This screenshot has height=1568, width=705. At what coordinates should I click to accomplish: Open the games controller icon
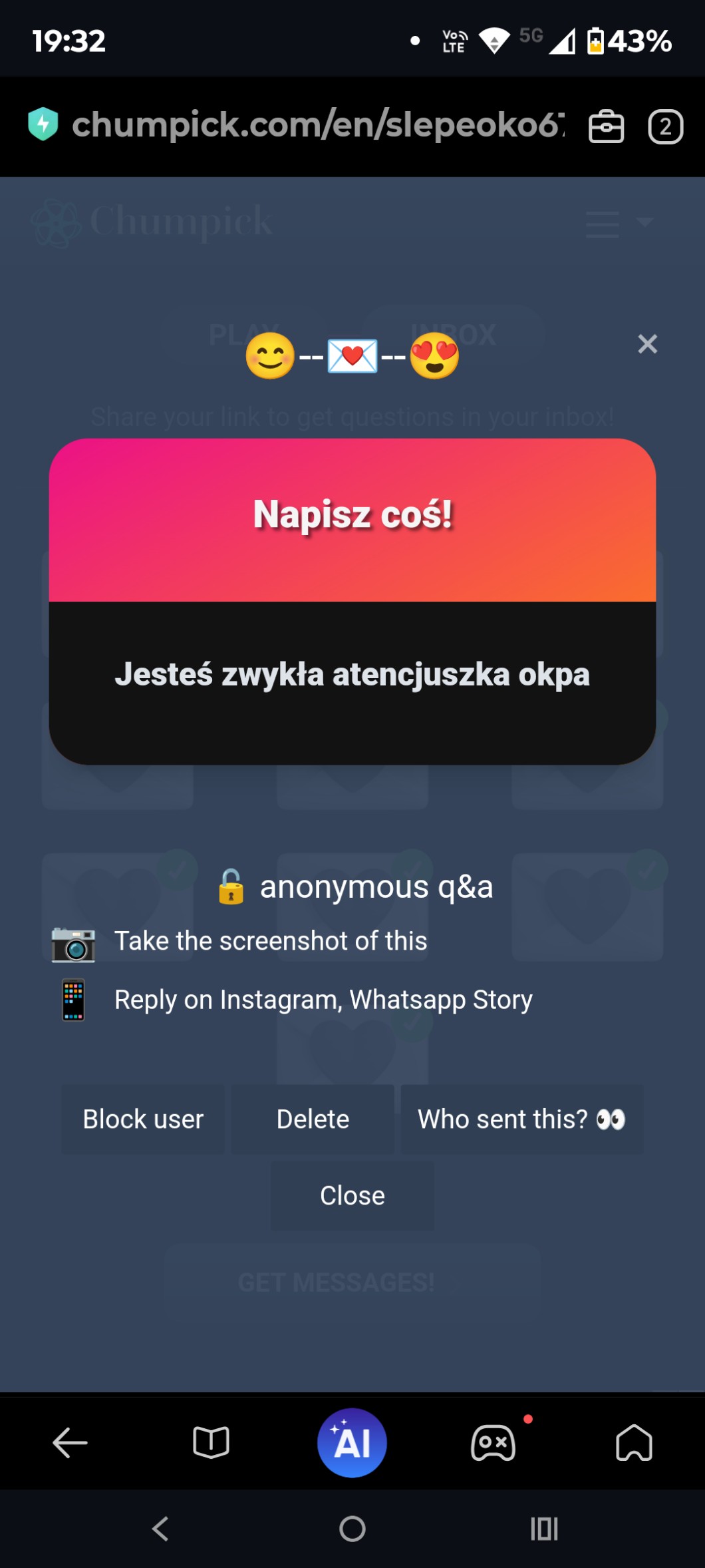click(493, 1443)
